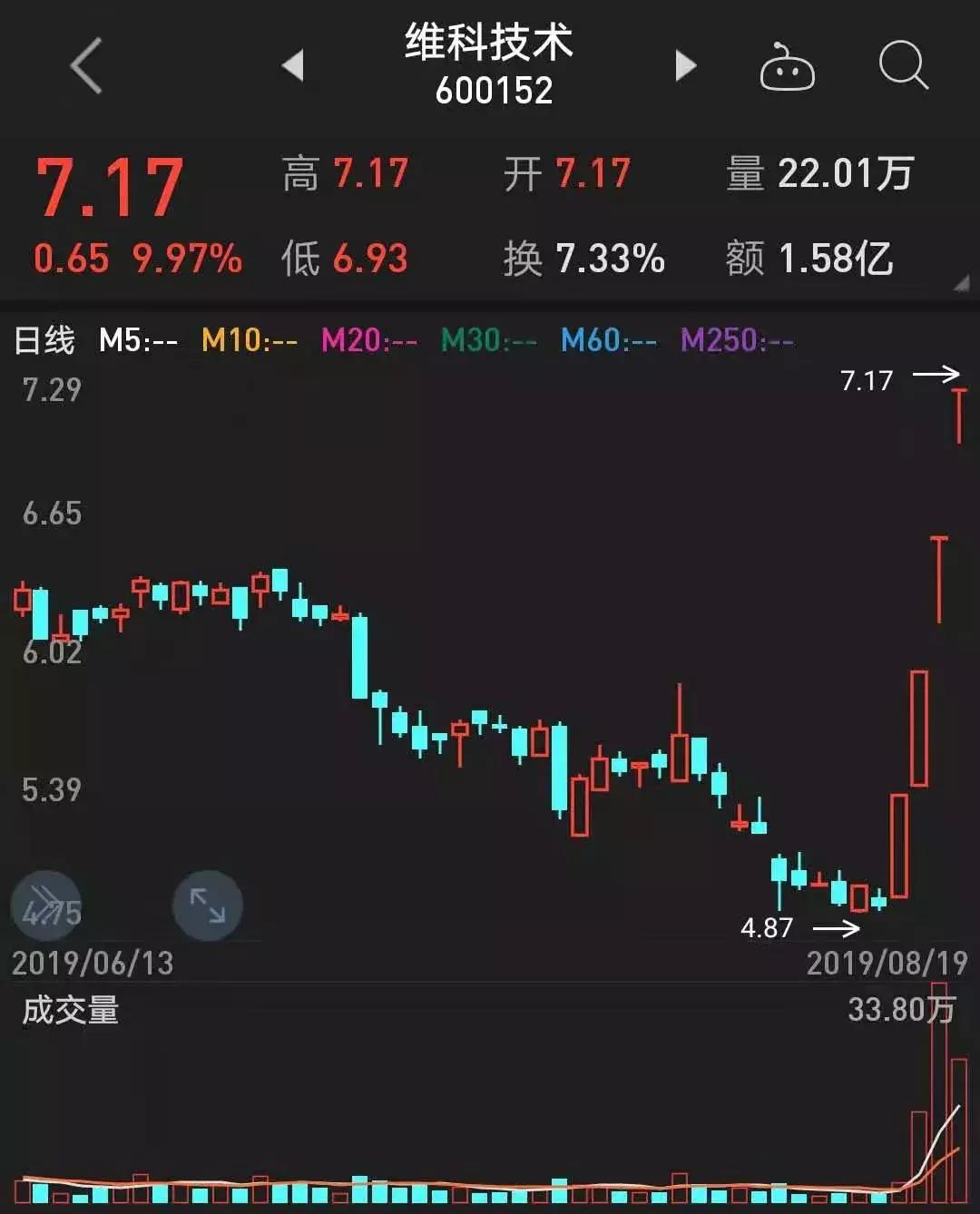Viewport: 980px width, 1214px height.
Task: Open stock search with magnifier icon
Action: tap(901, 66)
